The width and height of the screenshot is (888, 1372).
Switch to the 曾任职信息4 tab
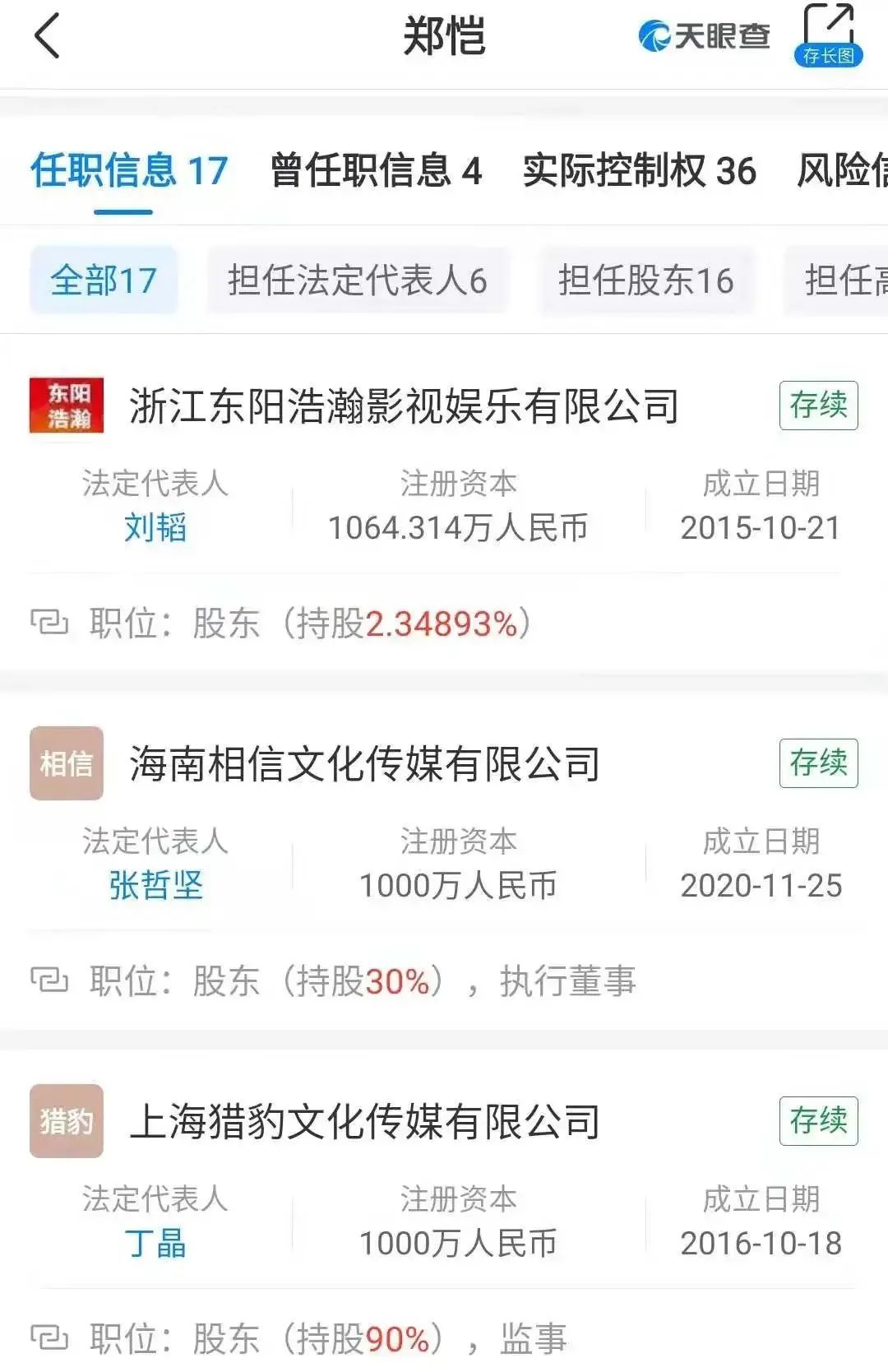[376, 173]
